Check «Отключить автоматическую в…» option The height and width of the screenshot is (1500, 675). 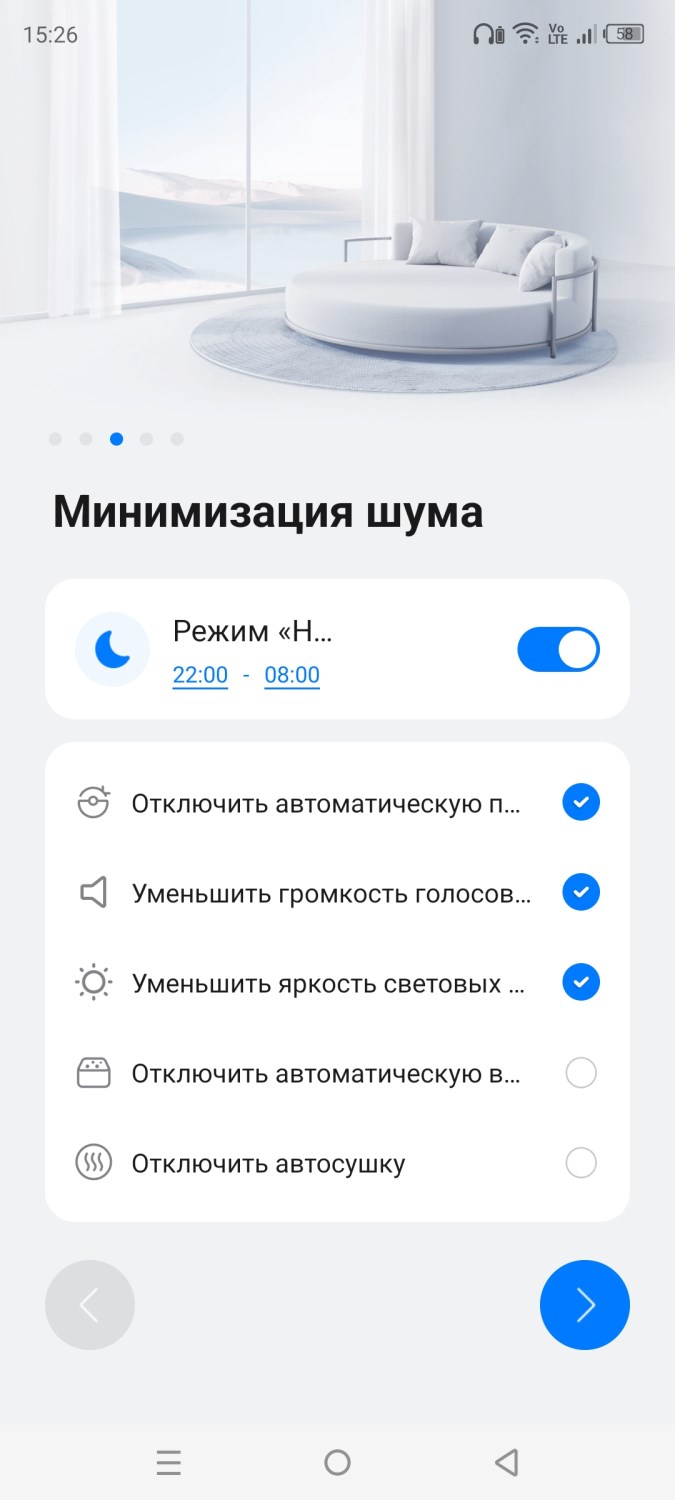[x=580, y=1073]
